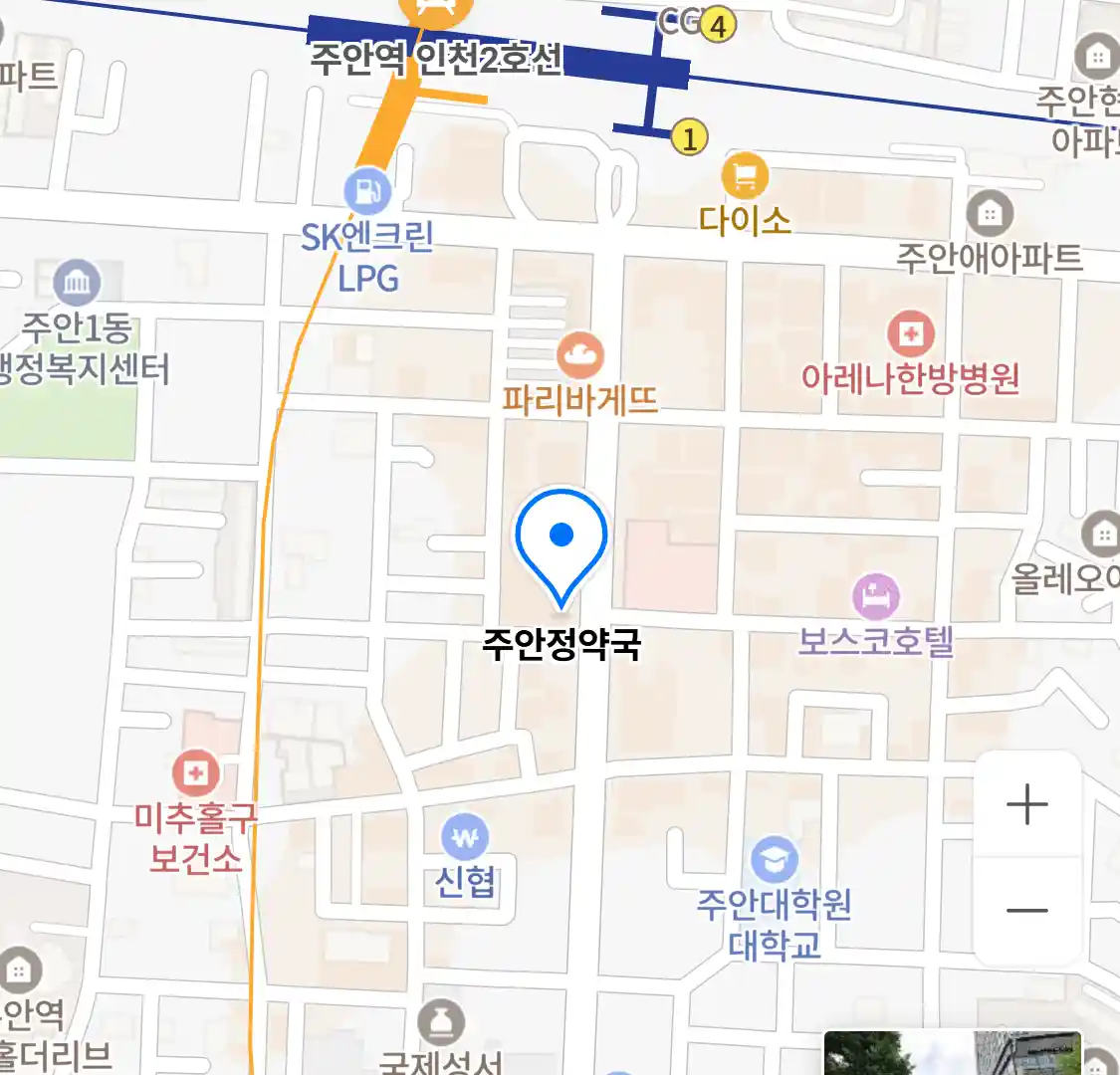Screen dimensions: 1120x1075
Task: Open the 아레나한방병원 hospital marker
Action: point(910,334)
